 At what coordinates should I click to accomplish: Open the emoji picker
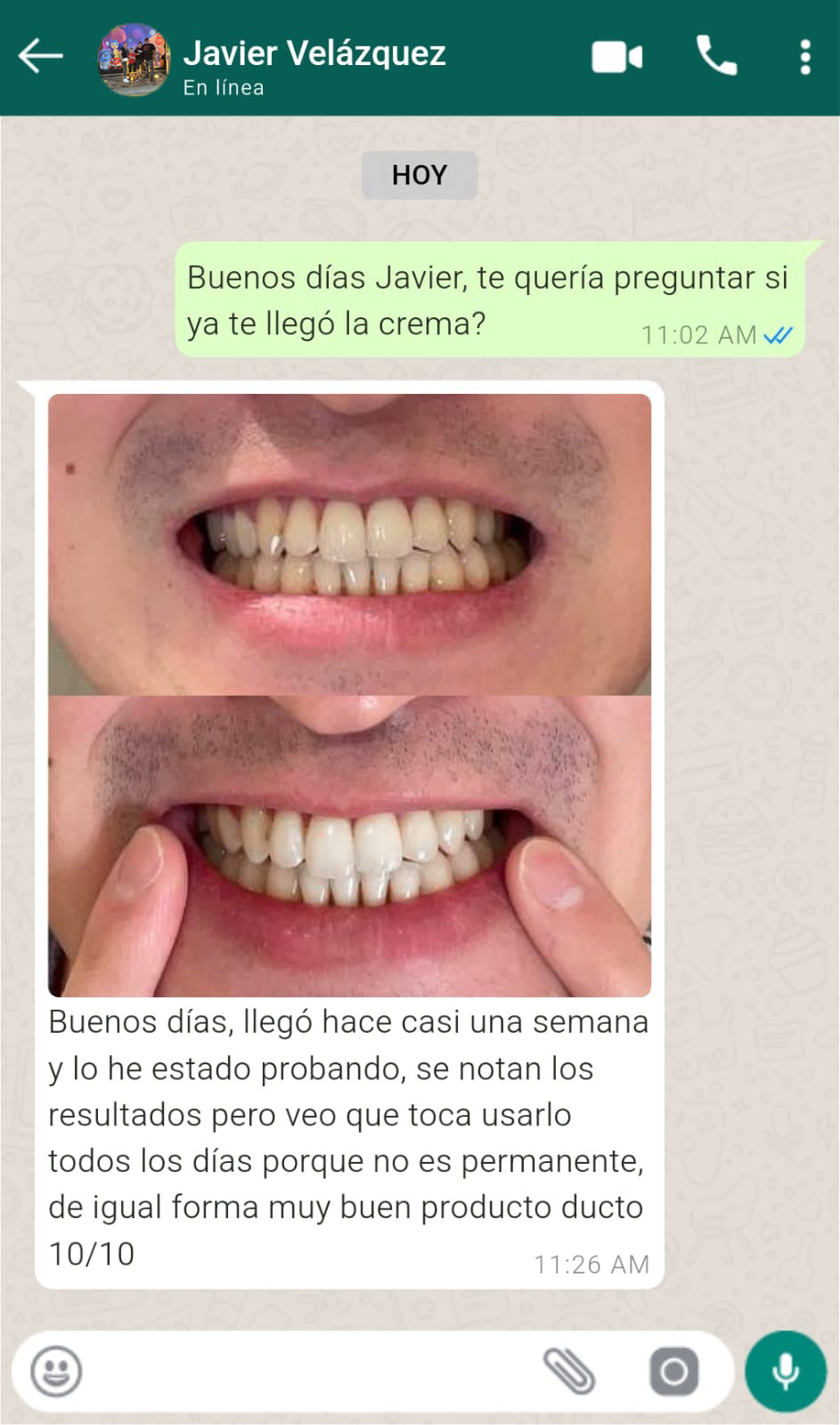56,1371
